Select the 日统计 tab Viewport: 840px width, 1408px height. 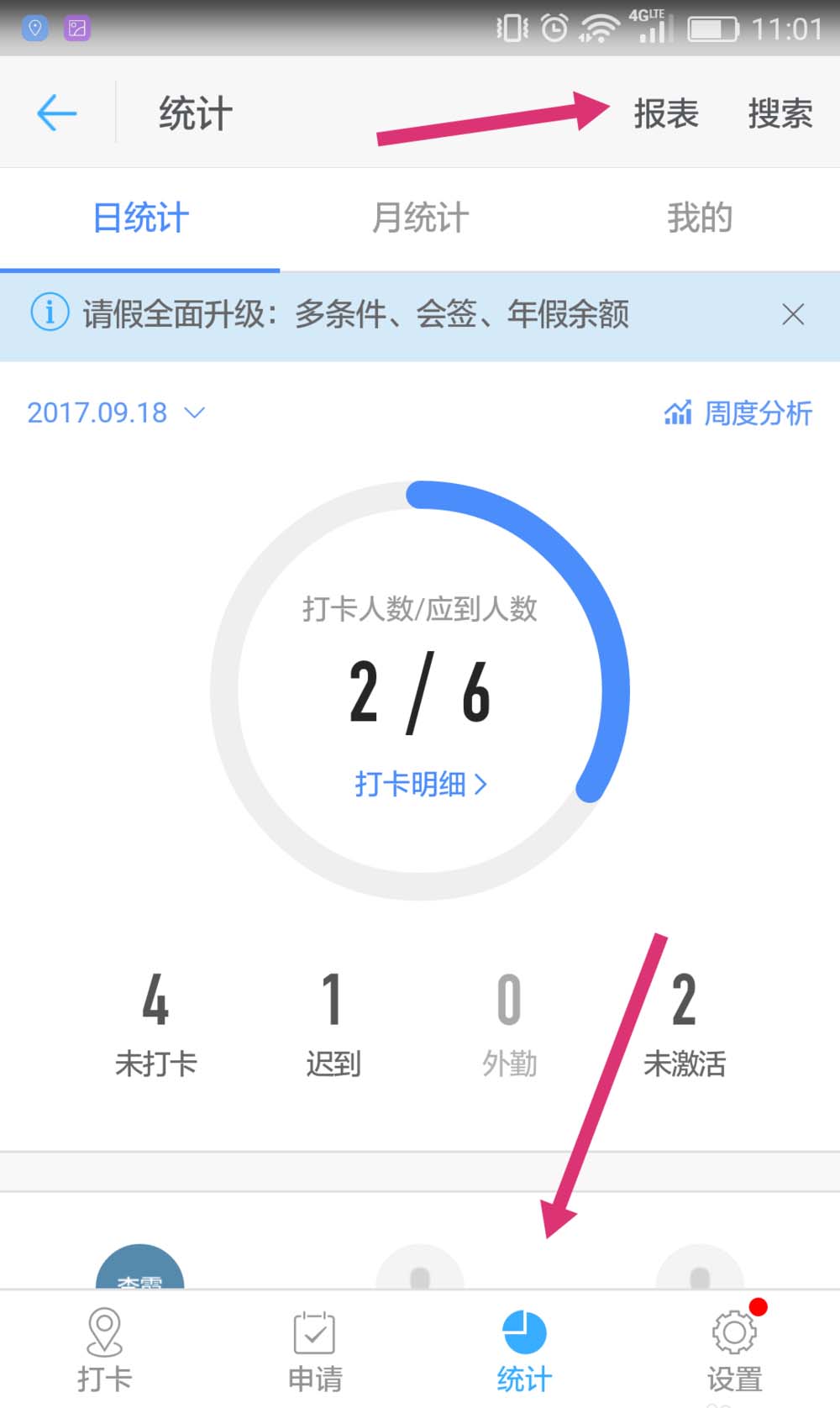coord(140,218)
